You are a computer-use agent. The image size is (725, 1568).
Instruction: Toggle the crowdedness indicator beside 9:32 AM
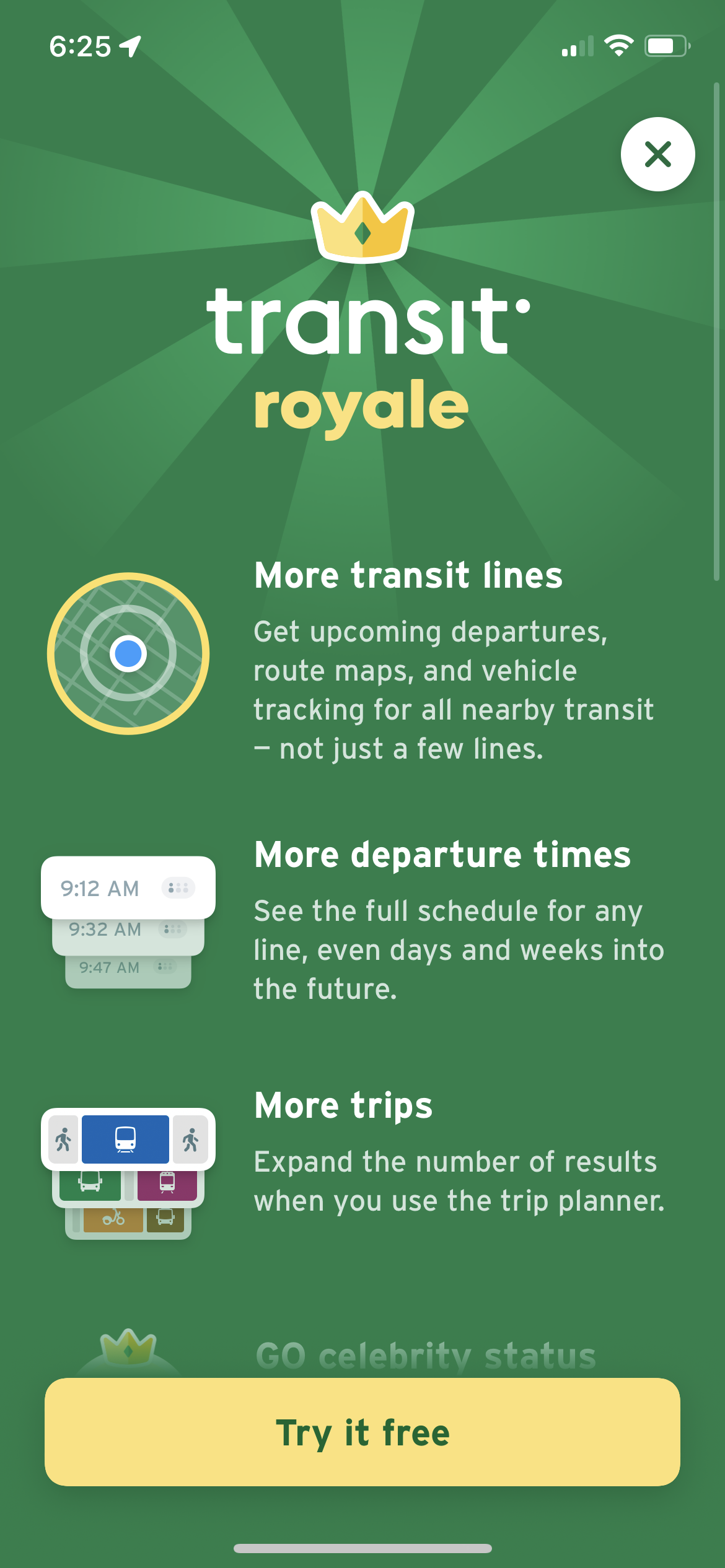(x=174, y=929)
